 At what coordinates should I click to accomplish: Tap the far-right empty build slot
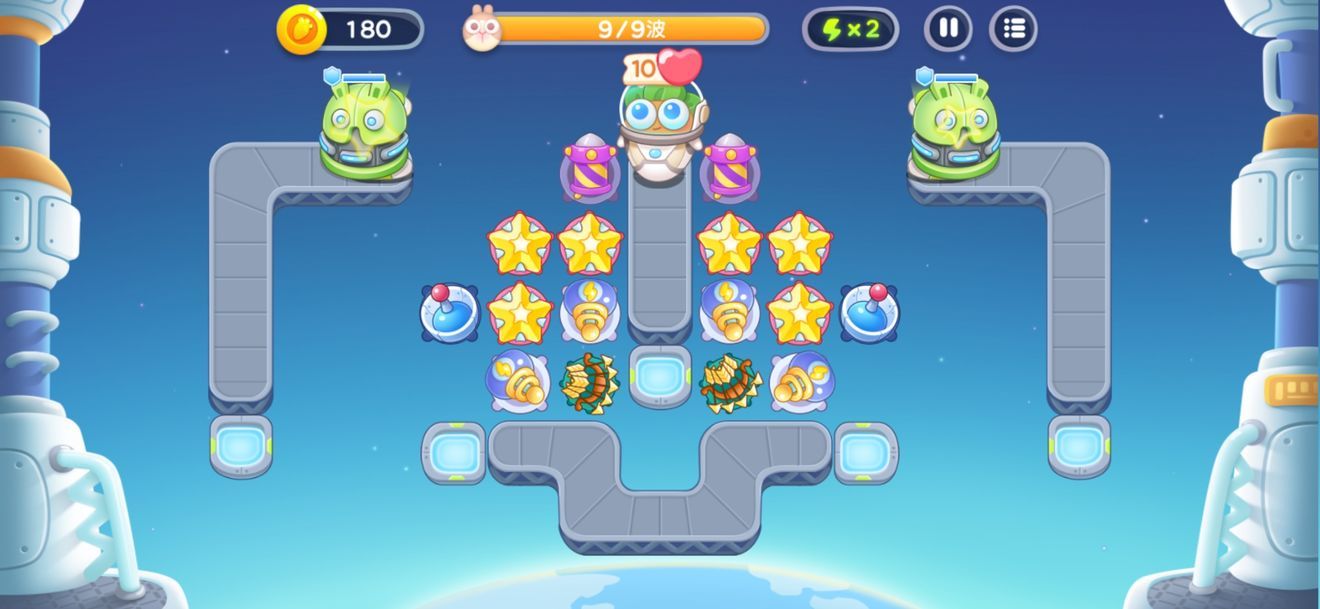pos(1078,447)
